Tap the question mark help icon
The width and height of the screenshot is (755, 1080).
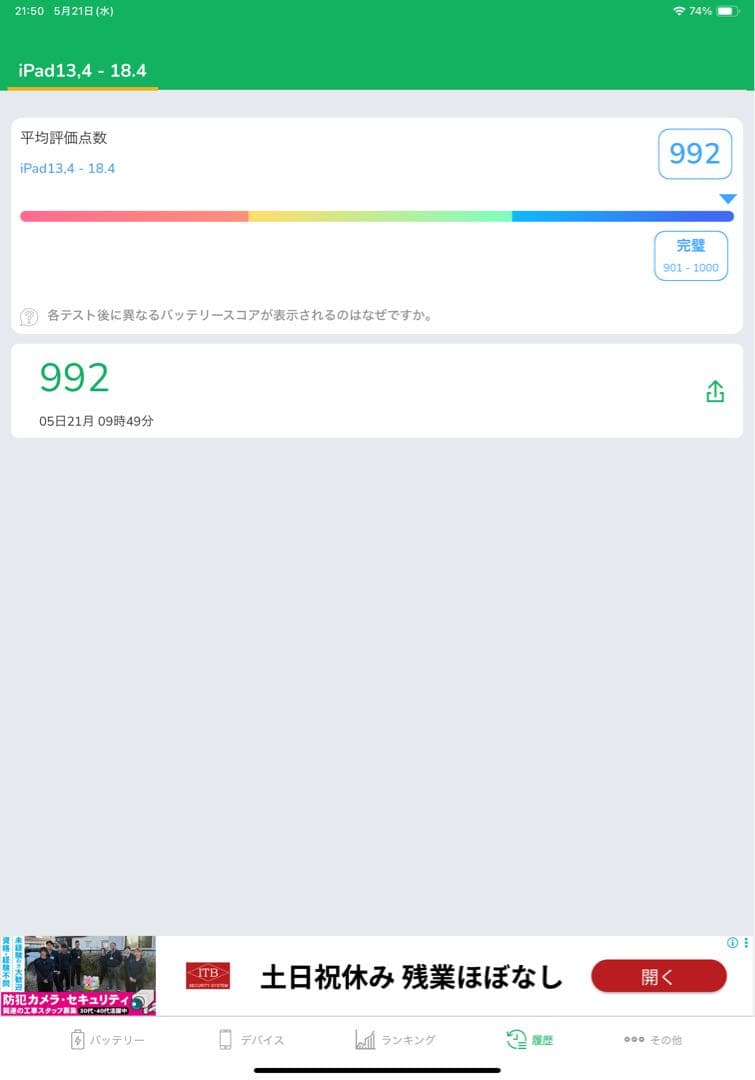point(25,313)
